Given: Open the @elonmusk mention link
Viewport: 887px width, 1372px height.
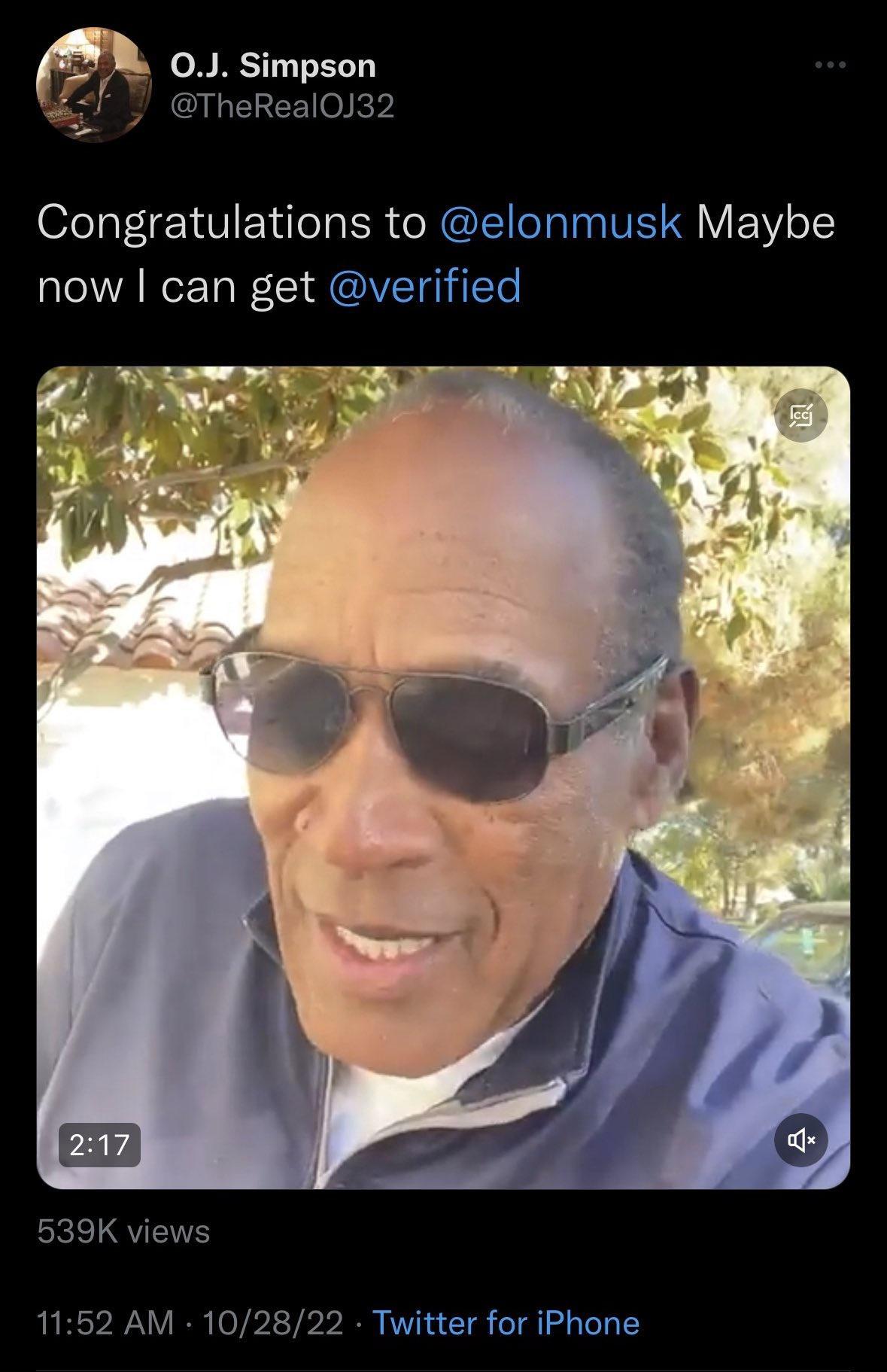Looking at the screenshot, I should pyautogui.click(x=560, y=224).
